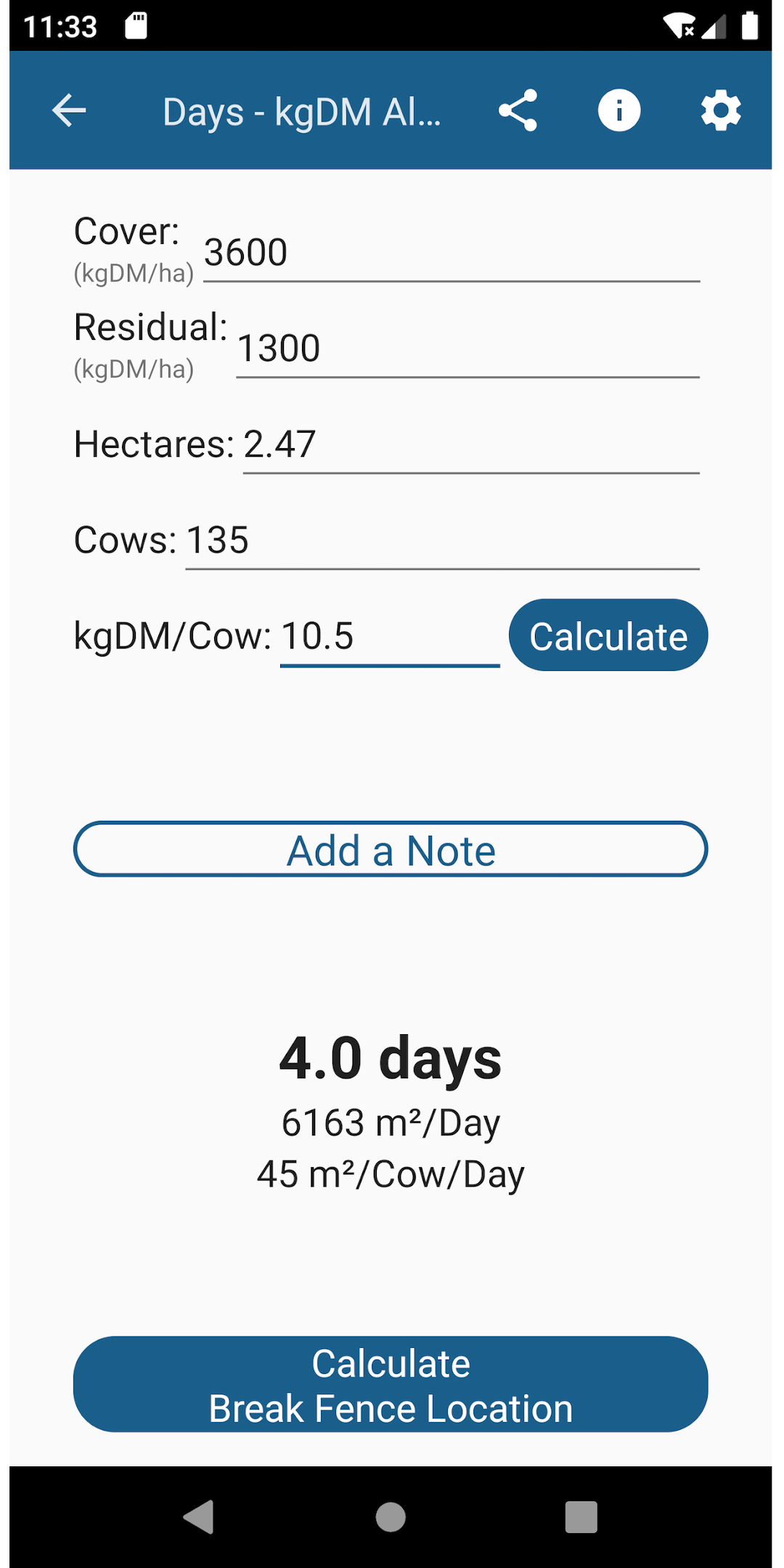Screen dimensions: 784x1568
Task: Edit the Cover field showing 3600
Action: [452, 253]
